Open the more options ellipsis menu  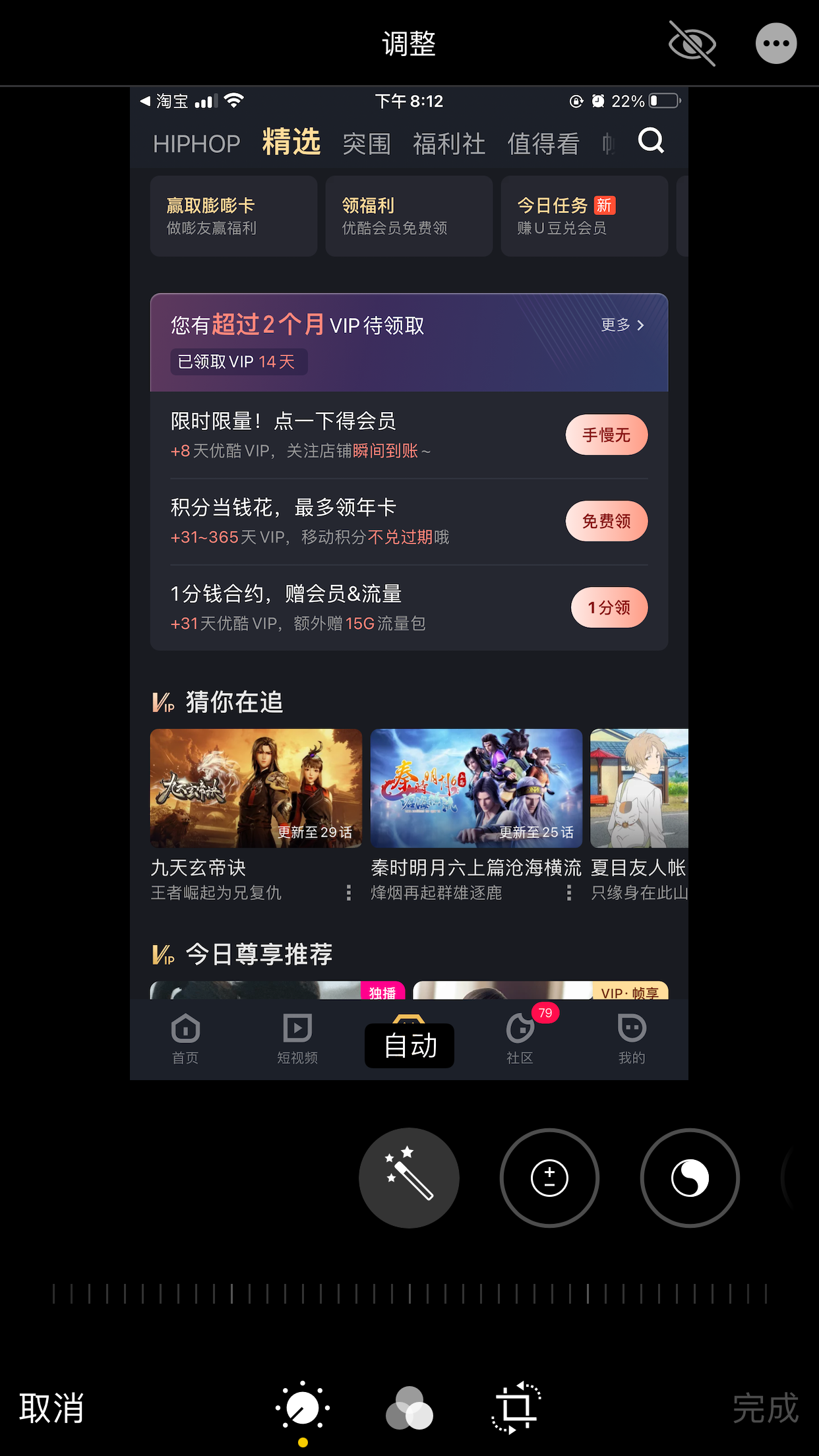[x=775, y=44]
